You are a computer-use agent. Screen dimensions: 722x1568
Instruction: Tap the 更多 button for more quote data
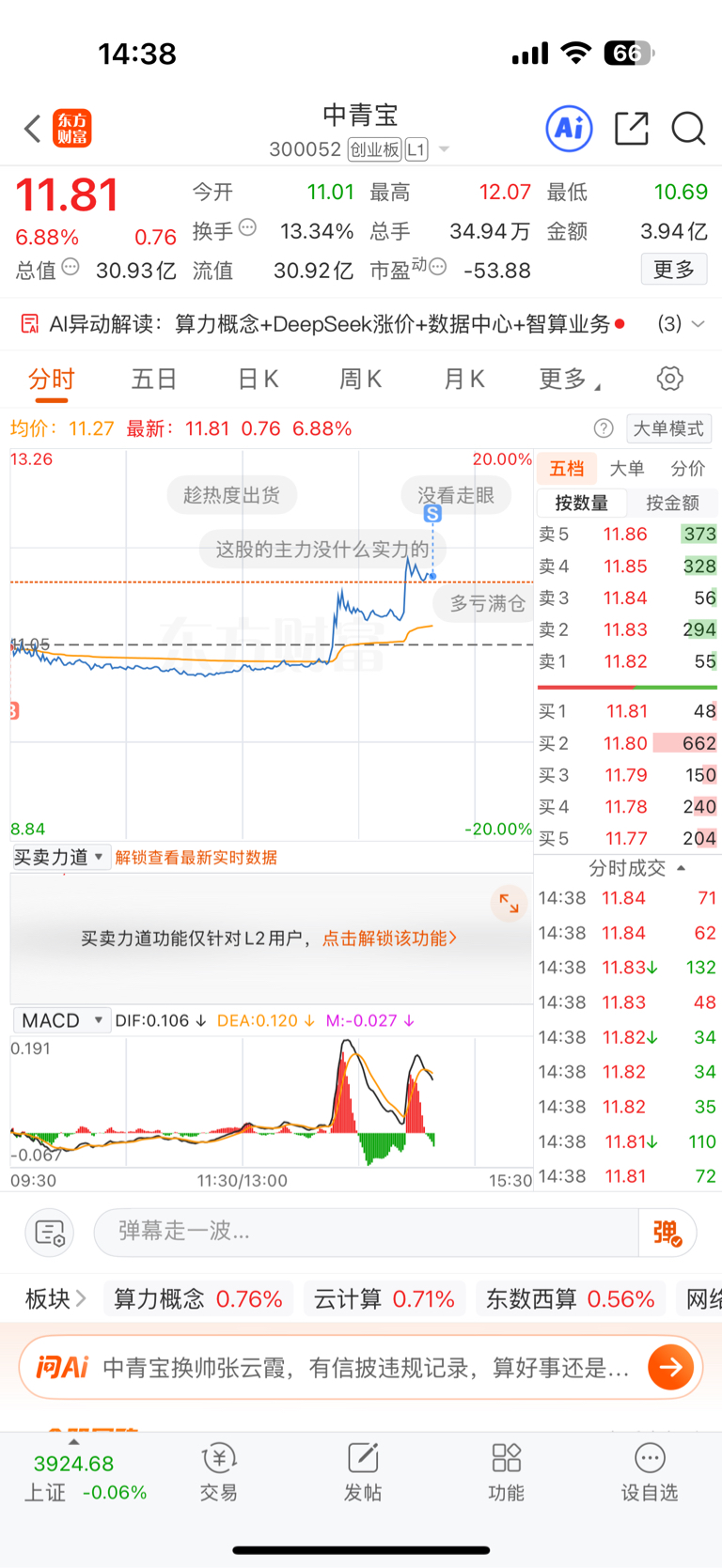pos(674,270)
